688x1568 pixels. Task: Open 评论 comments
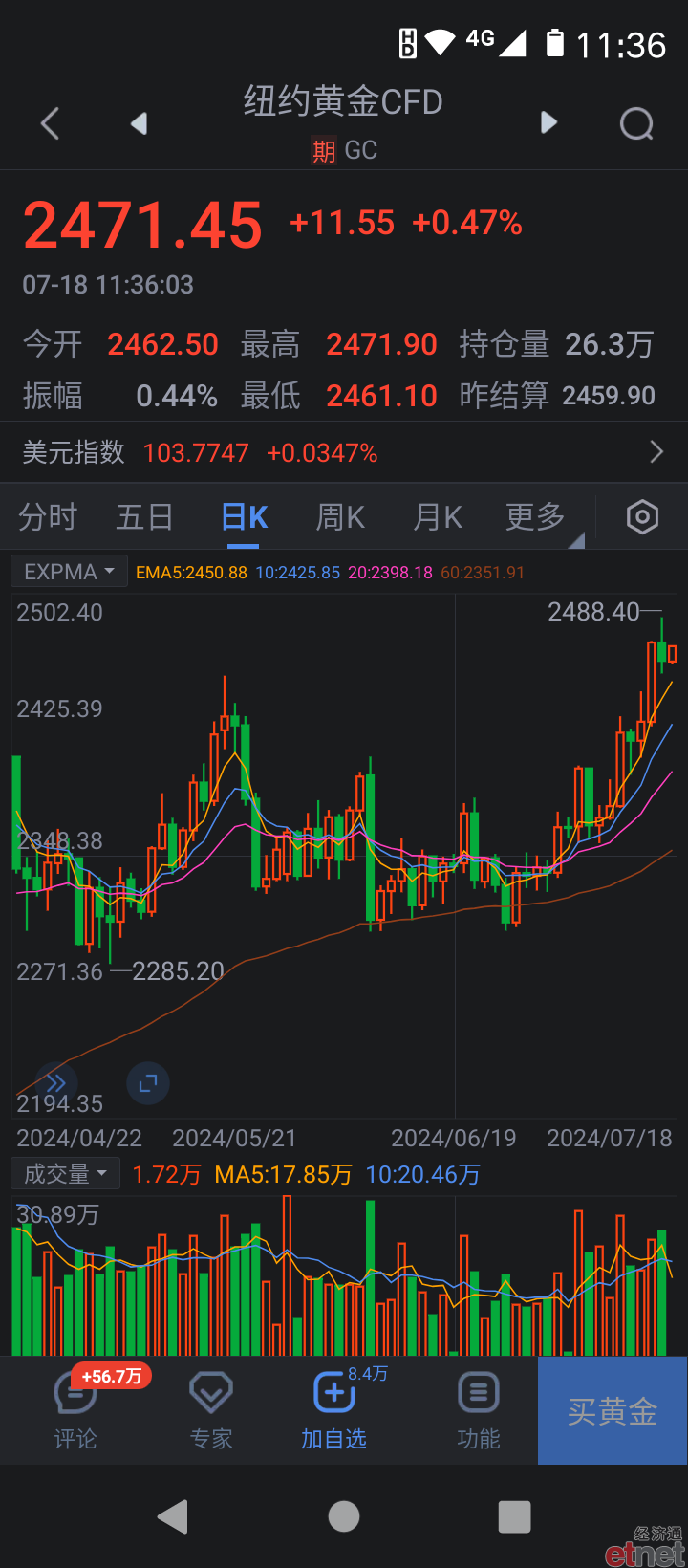pyautogui.click(x=75, y=1411)
